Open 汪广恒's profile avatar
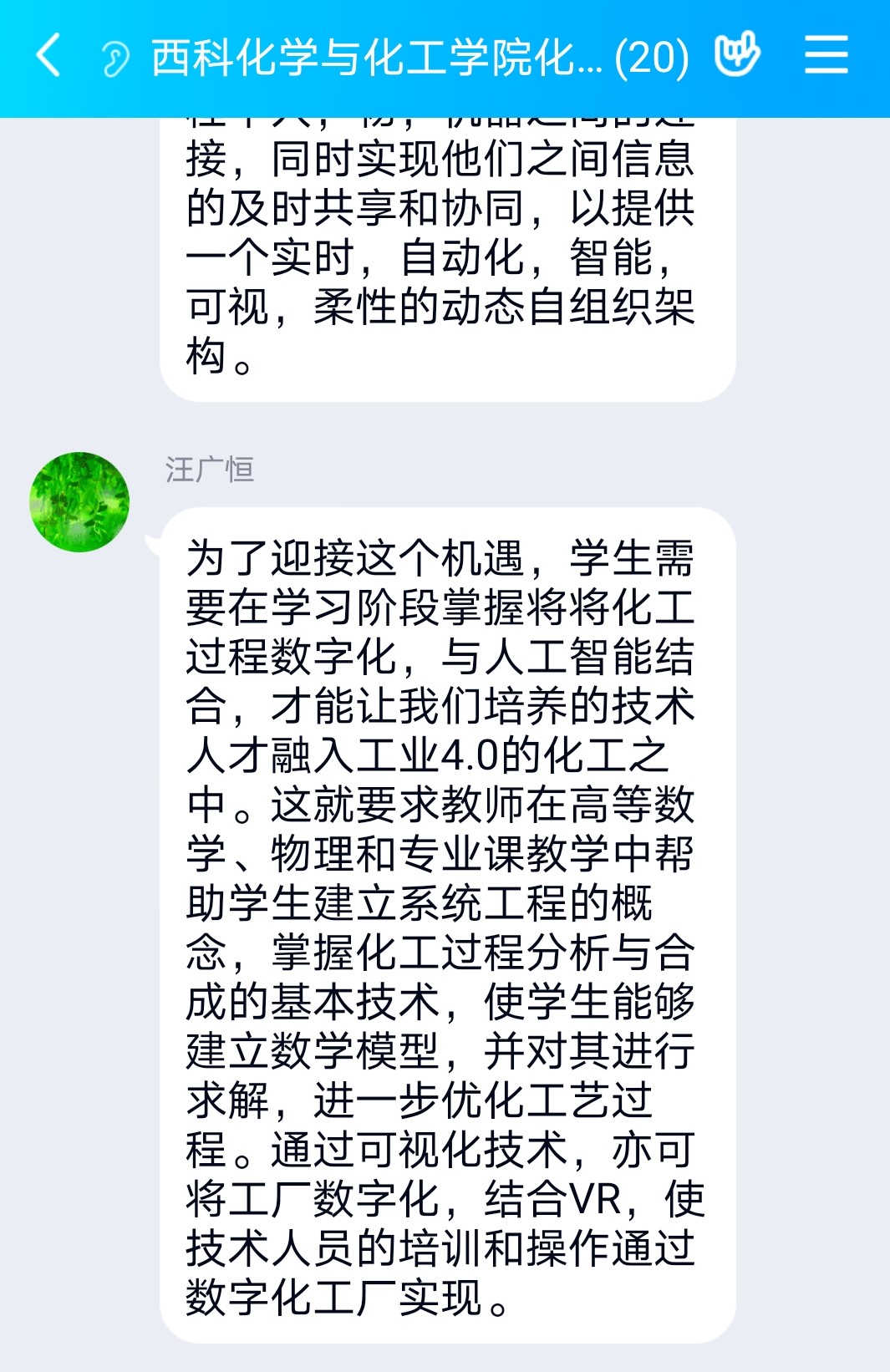This screenshot has height=1372, width=890. pyautogui.click(x=79, y=502)
